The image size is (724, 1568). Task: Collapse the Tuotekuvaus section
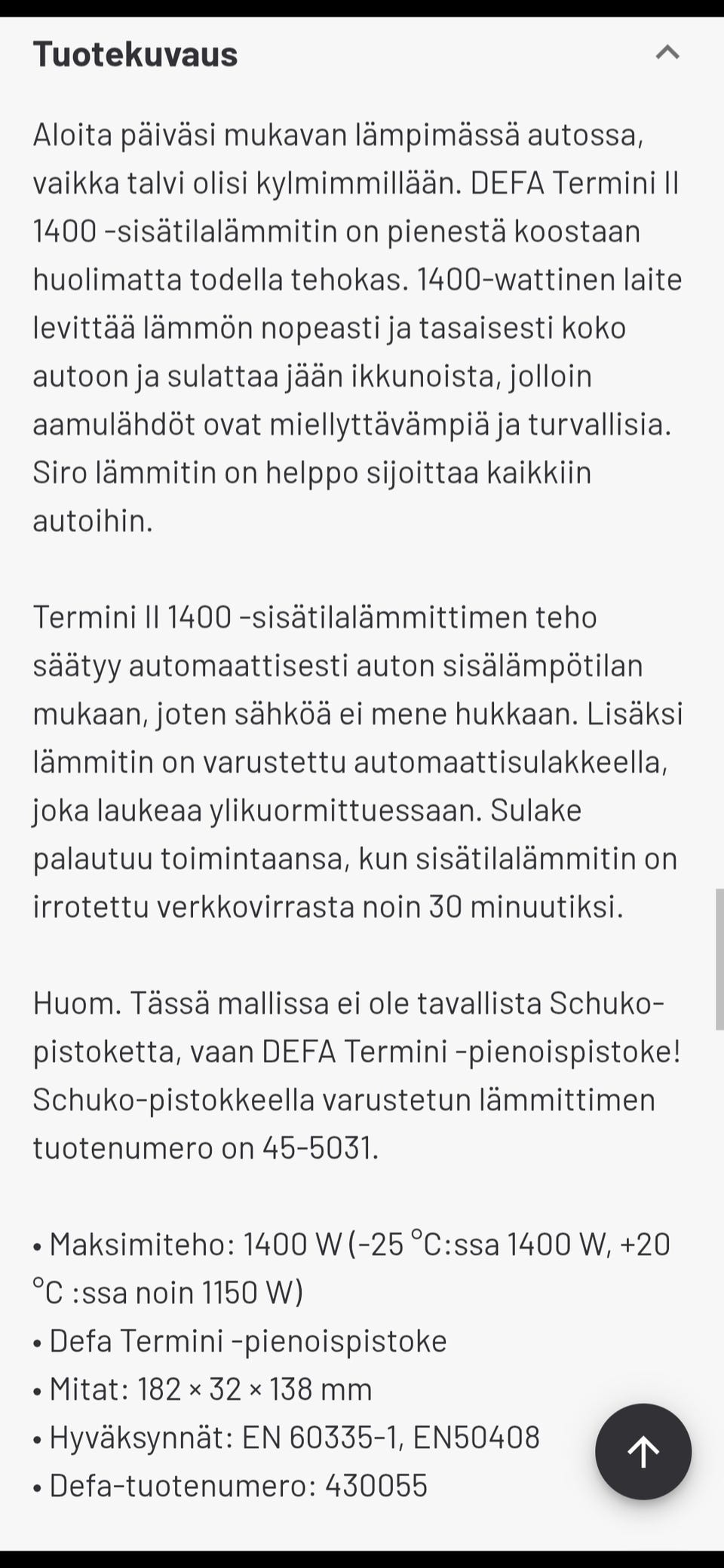tap(667, 53)
